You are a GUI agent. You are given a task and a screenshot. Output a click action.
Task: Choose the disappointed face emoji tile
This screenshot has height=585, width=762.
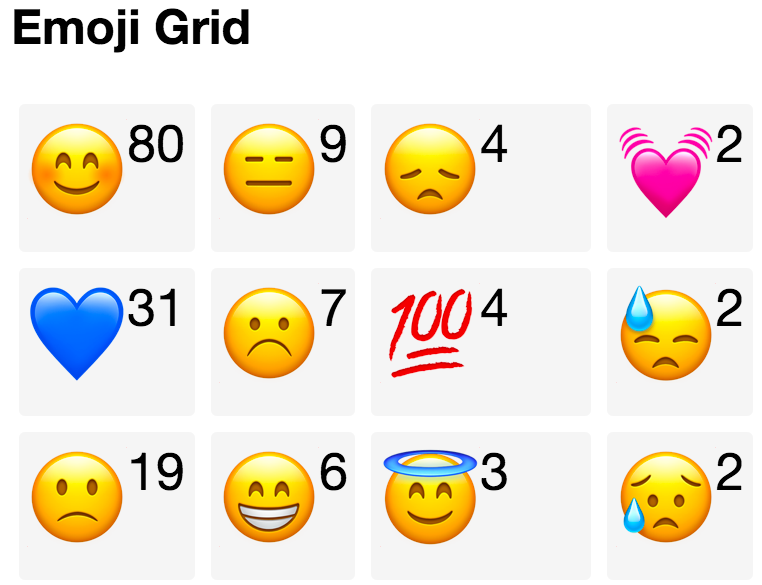430,168
